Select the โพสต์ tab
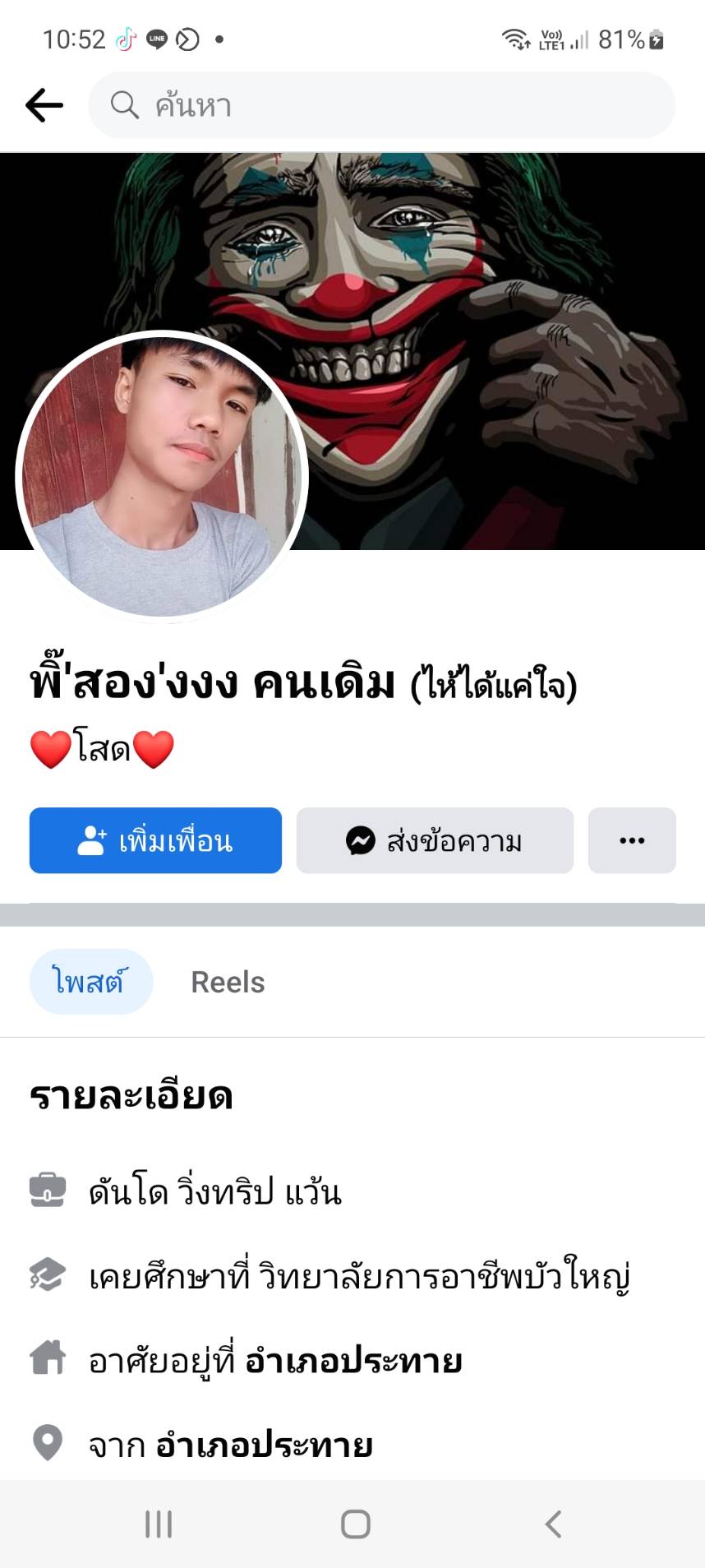Screen dimensions: 705x1568 [x=90, y=982]
